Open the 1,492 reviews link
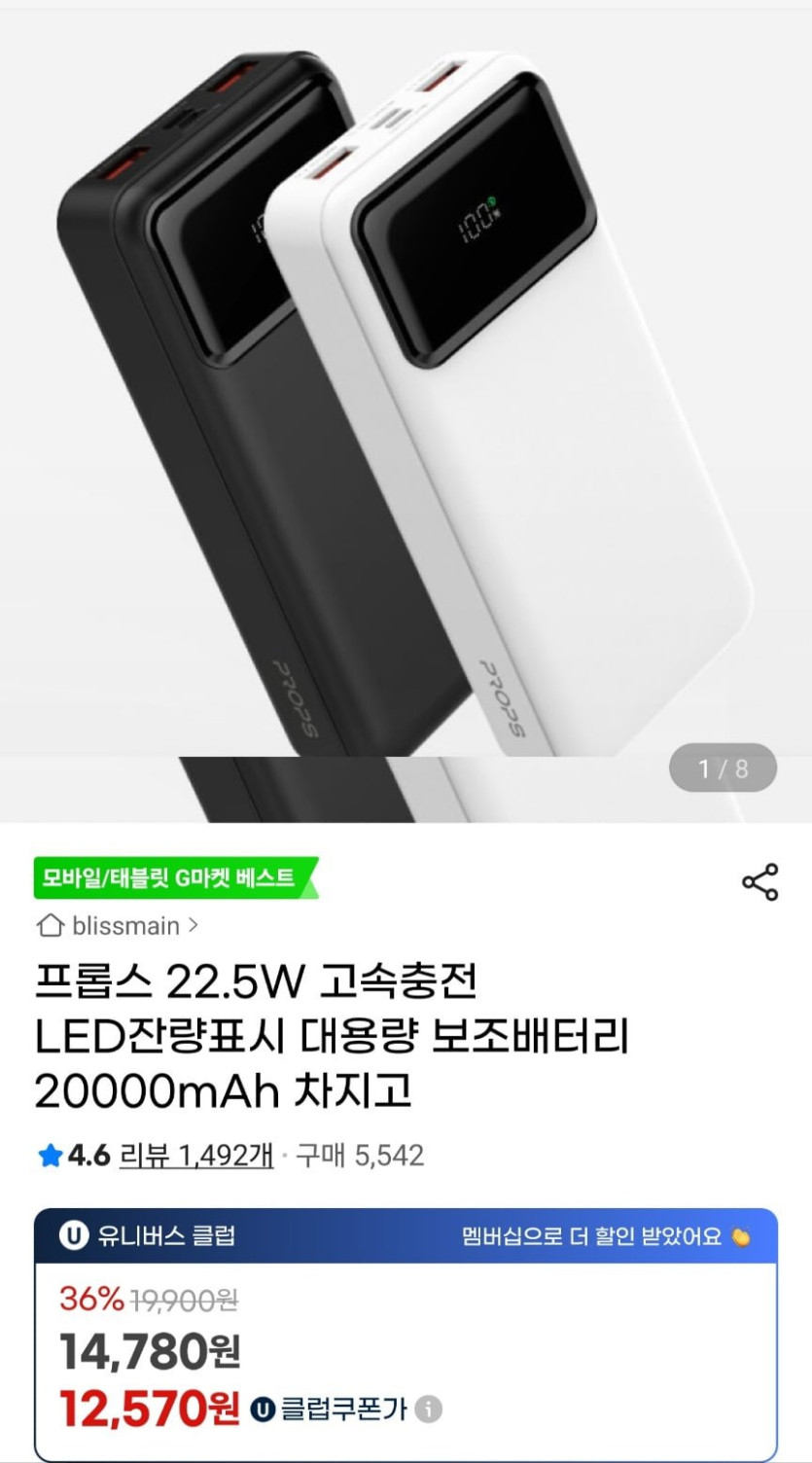 [196, 1156]
